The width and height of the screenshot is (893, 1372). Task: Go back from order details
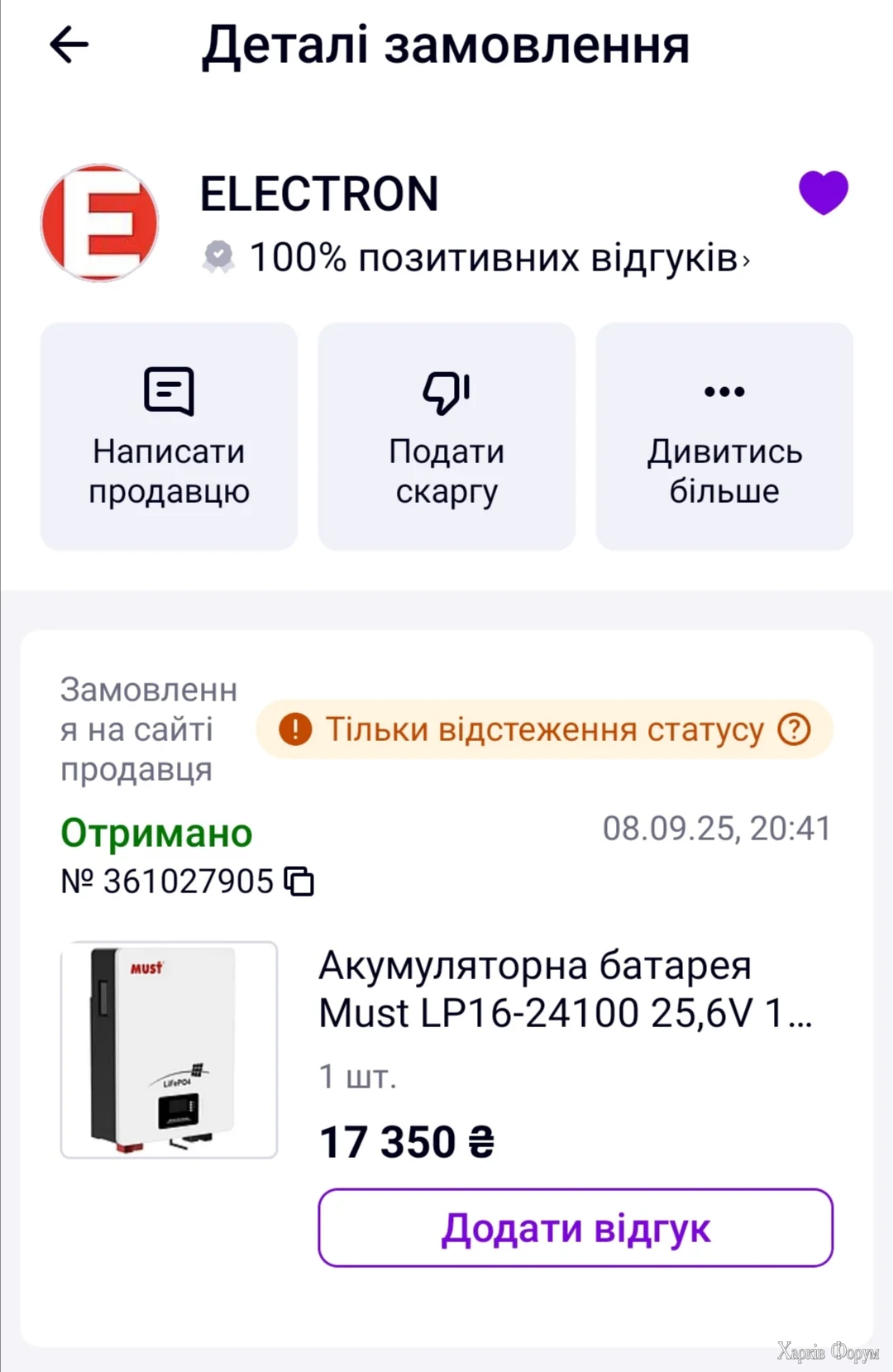[69, 45]
